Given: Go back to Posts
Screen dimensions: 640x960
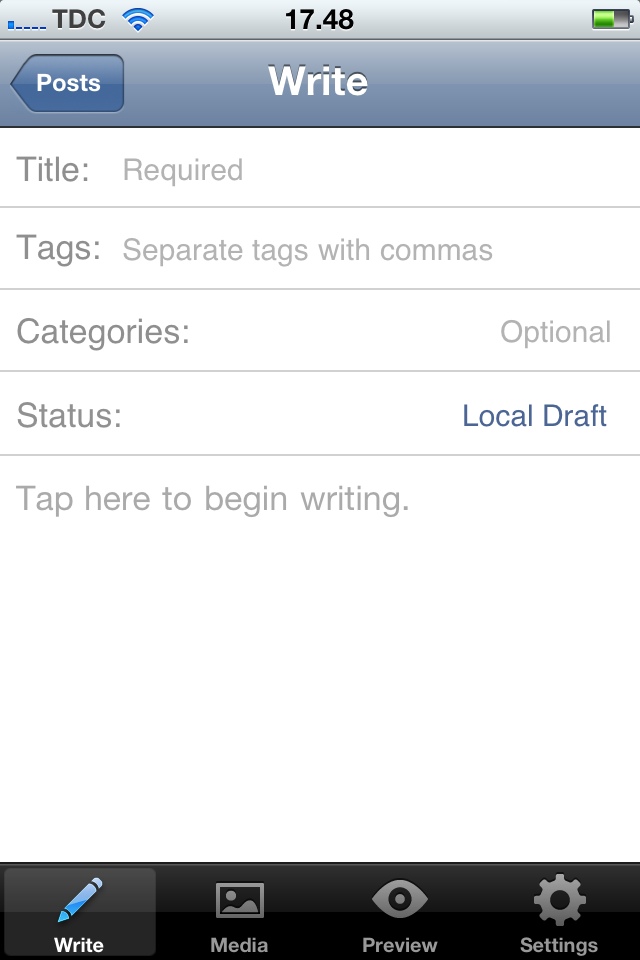Looking at the screenshot, I should 68,83.
